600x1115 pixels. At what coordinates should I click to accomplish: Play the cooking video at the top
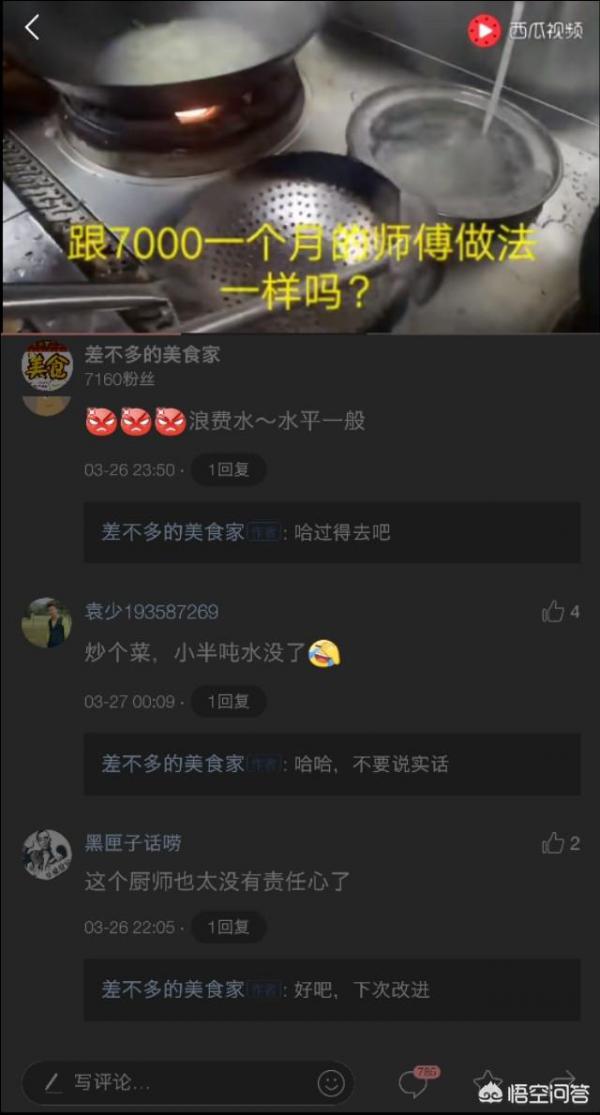[x=300, y=166]
